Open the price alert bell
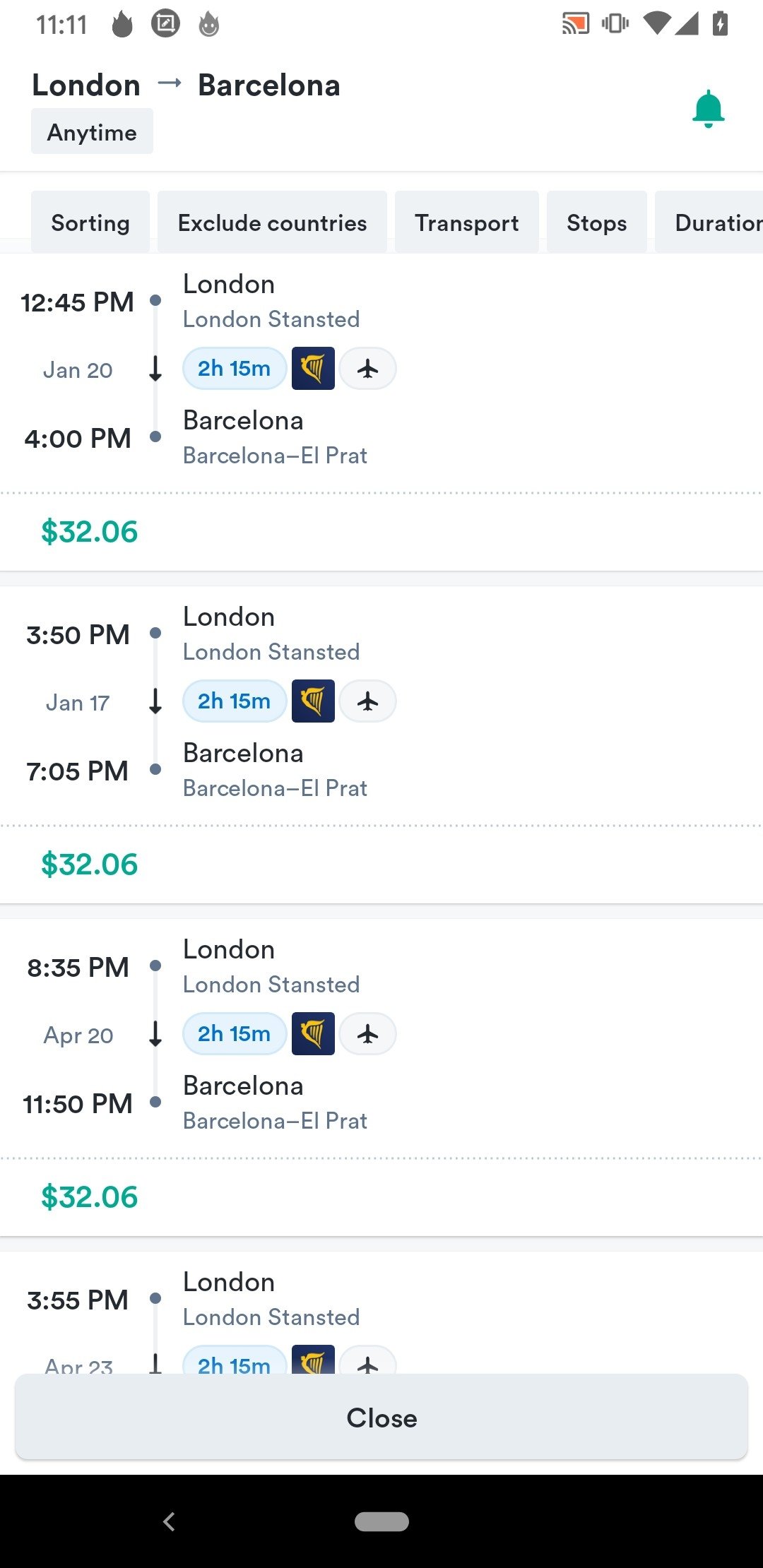This screenshot has width=763, height=1568. point(709,109)
